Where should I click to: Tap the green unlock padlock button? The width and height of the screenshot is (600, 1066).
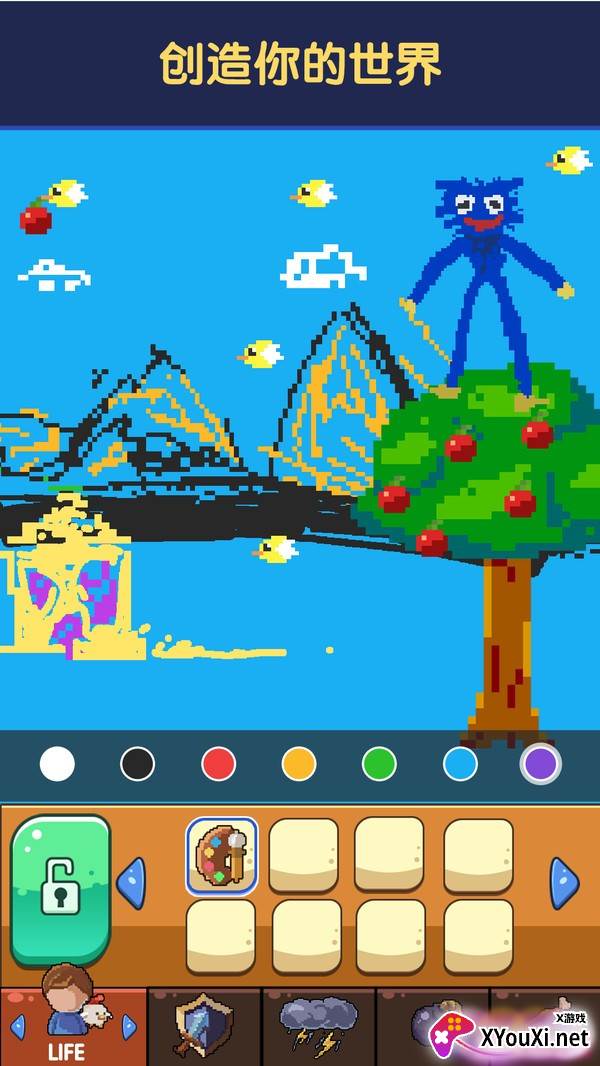[60, 890]
